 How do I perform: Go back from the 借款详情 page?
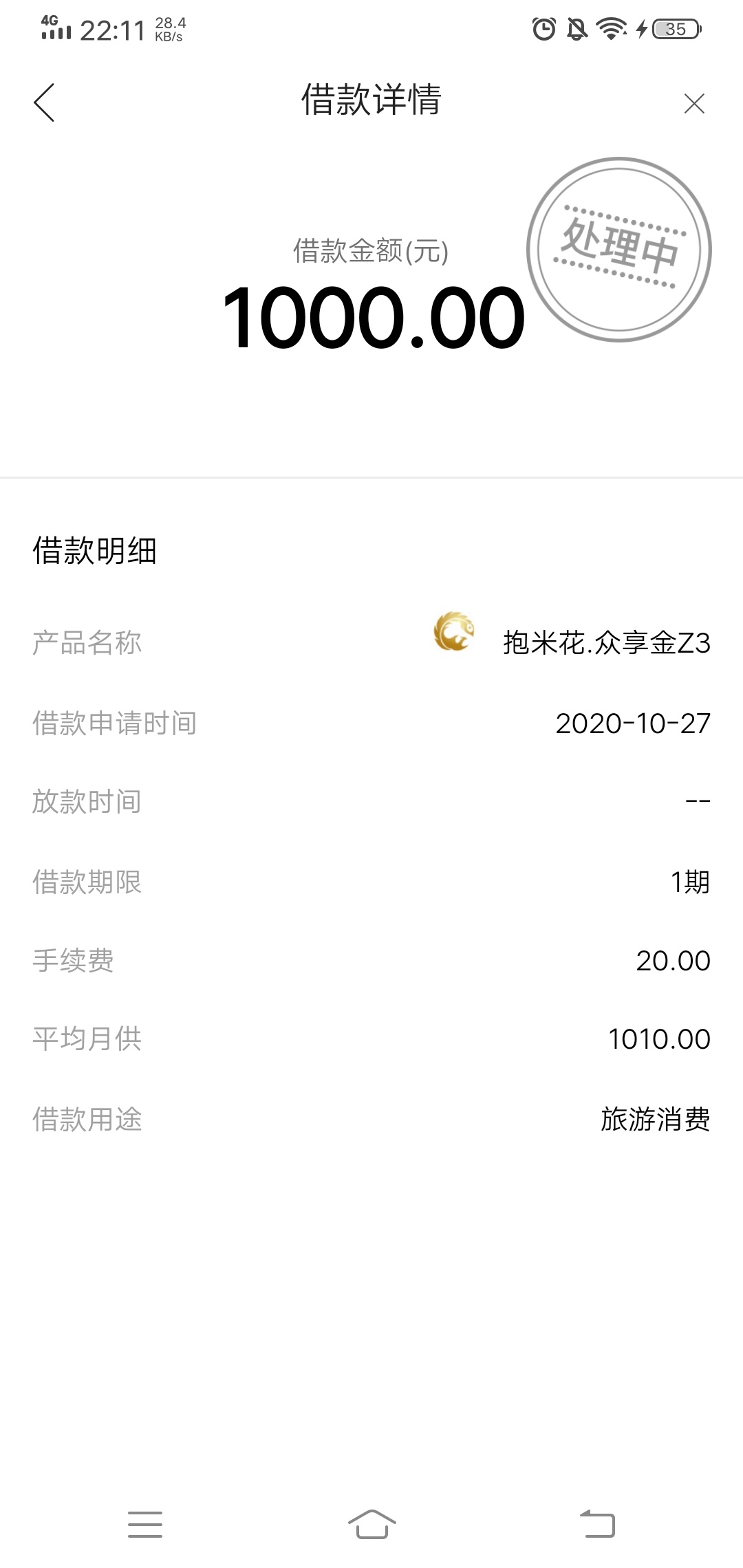click(44, 103)
